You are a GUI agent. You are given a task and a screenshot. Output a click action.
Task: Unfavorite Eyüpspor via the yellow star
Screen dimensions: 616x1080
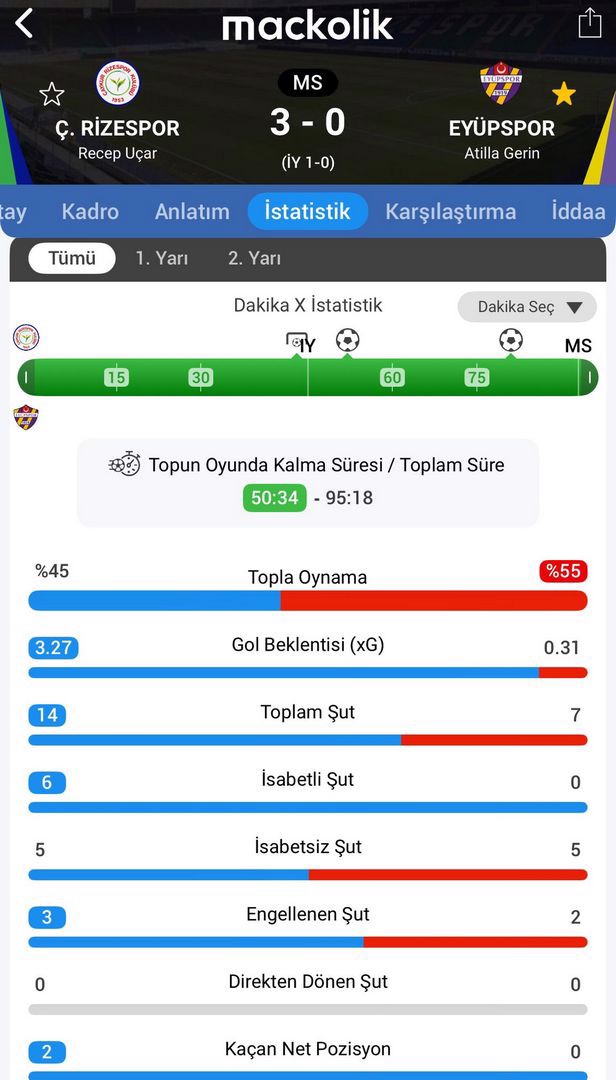(x=564, y=94)
